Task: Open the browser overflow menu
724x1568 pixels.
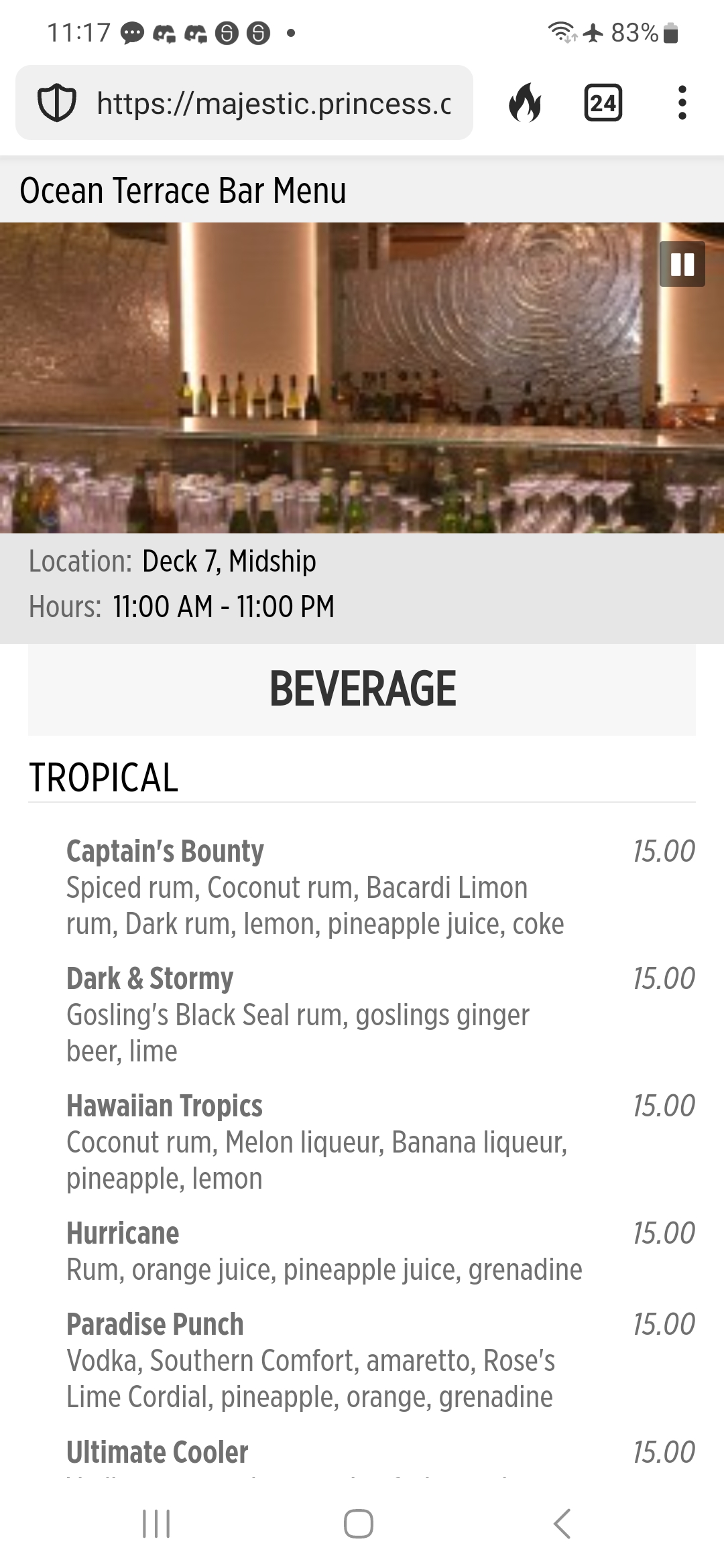Action: [x=682, y=103]
